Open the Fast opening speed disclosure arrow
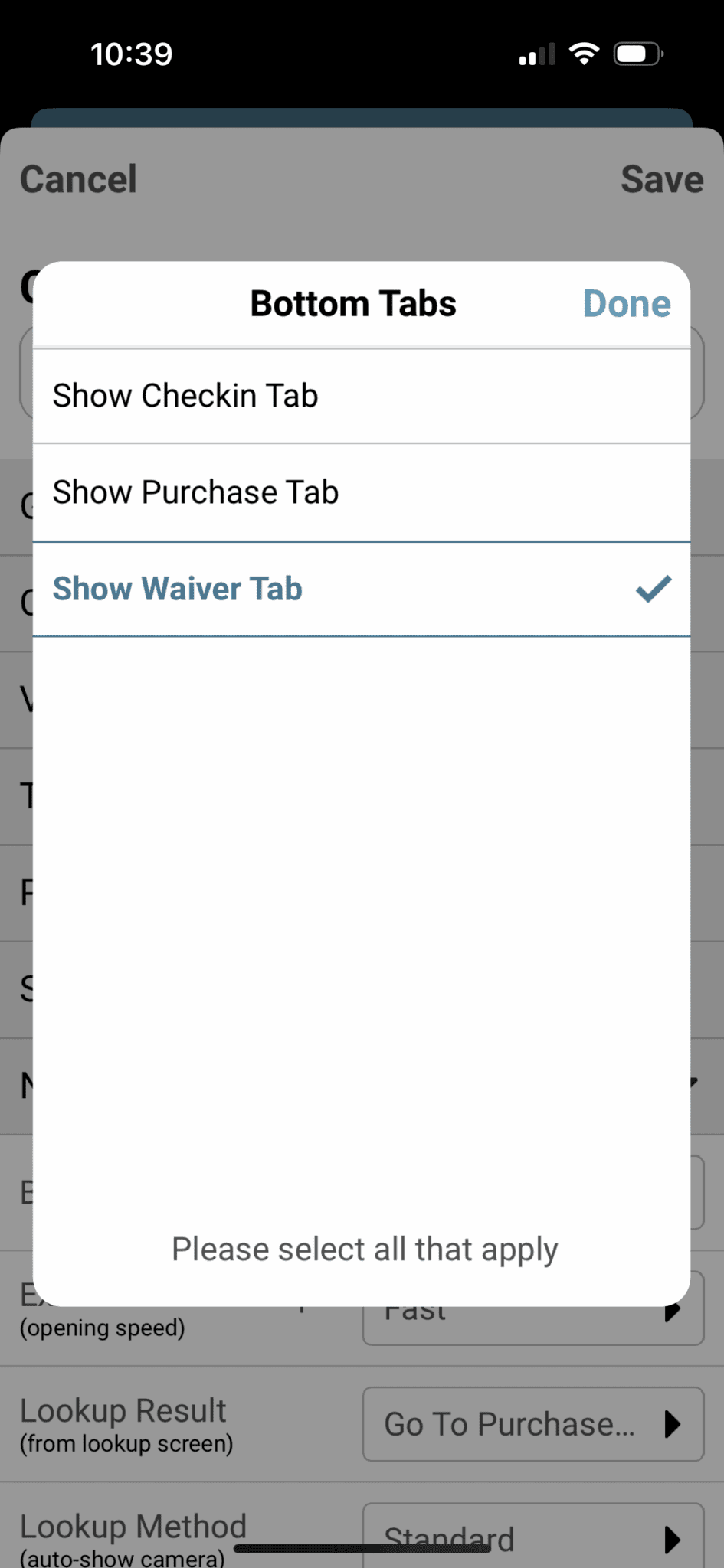Image resolution: width=724 pixels, height=1568 pixels. (674, 1309)
